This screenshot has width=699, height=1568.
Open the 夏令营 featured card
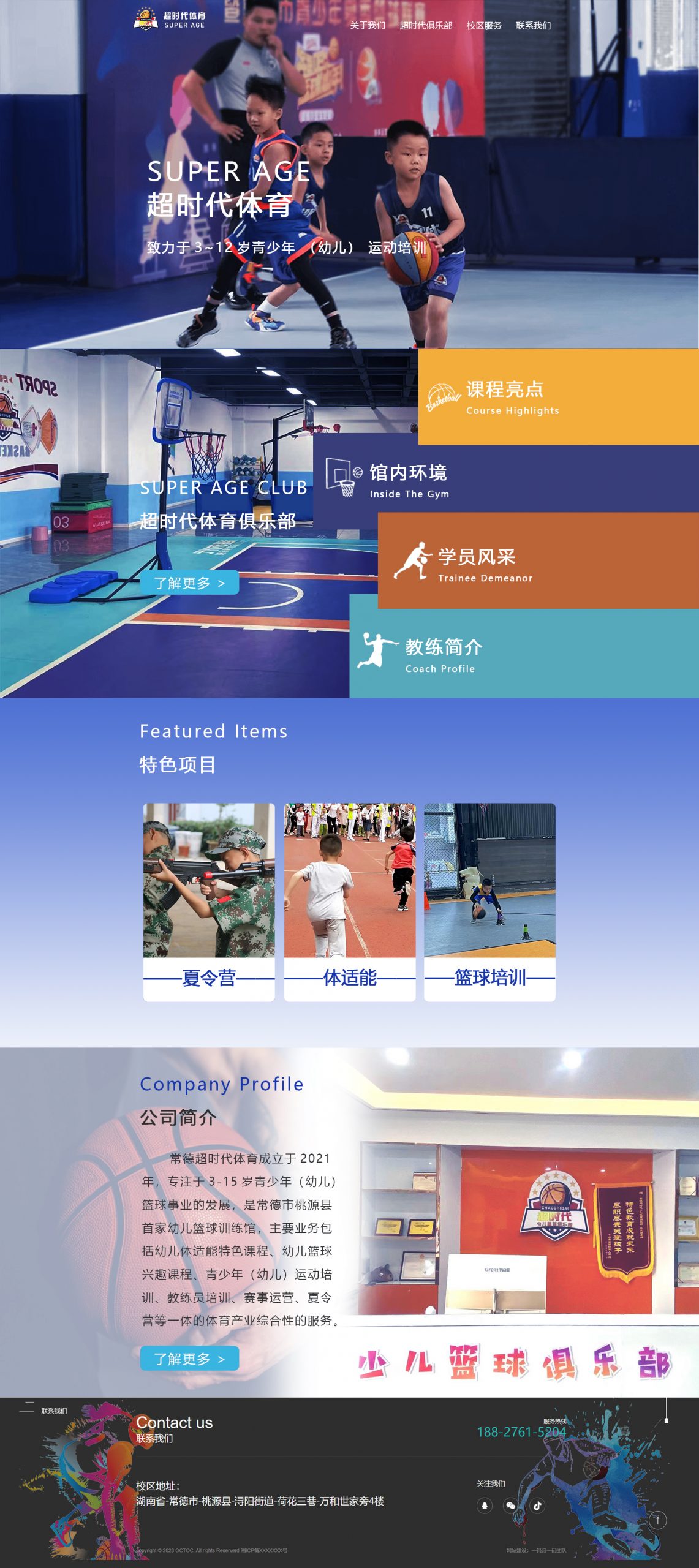pyautogui.click(x=209, y=901)
